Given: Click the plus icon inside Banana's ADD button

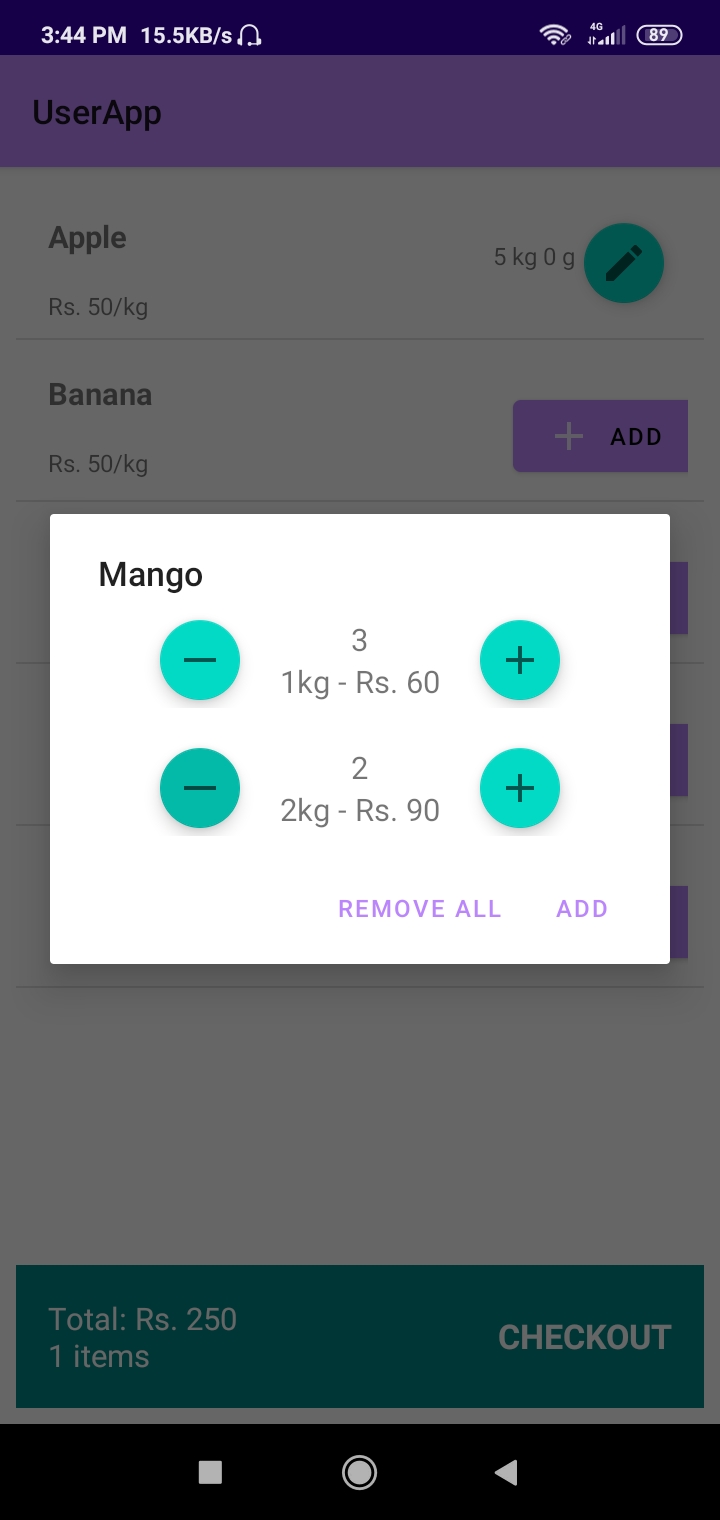Looking at the screenshot, I should (x=568, y=436).
